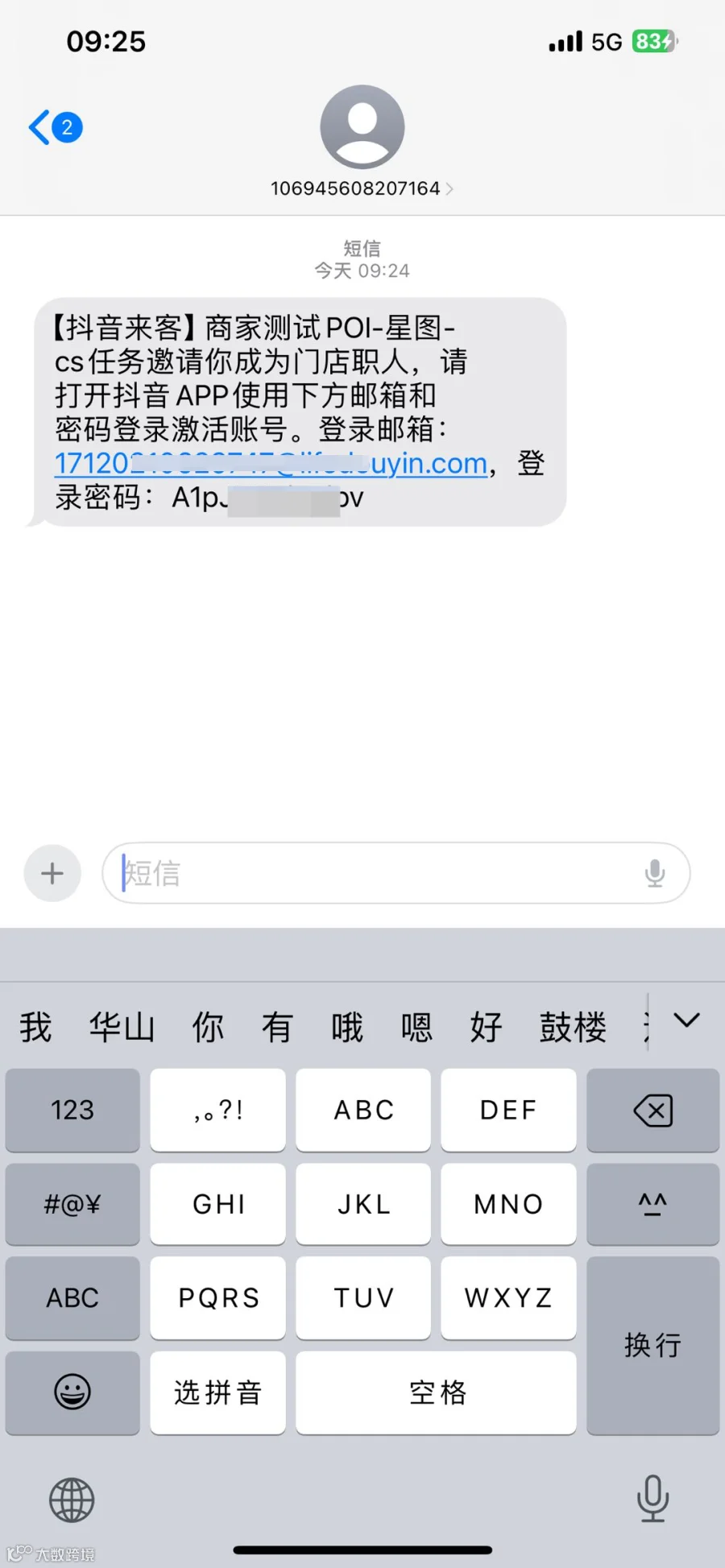The image size is (725, 1568).
Task: Tap the 选拼音 key
Action: tap(217, 1392)
